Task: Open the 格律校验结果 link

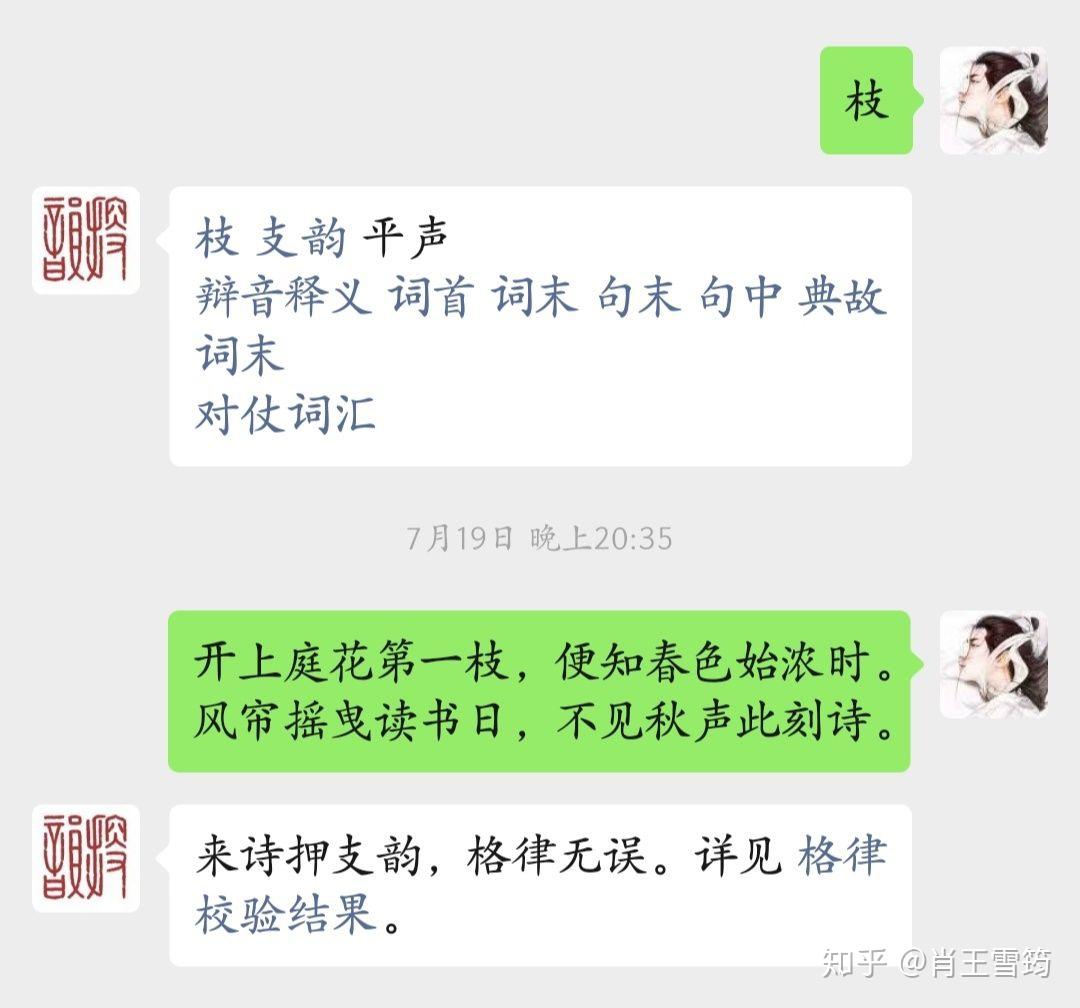Action: coord(540,885)
